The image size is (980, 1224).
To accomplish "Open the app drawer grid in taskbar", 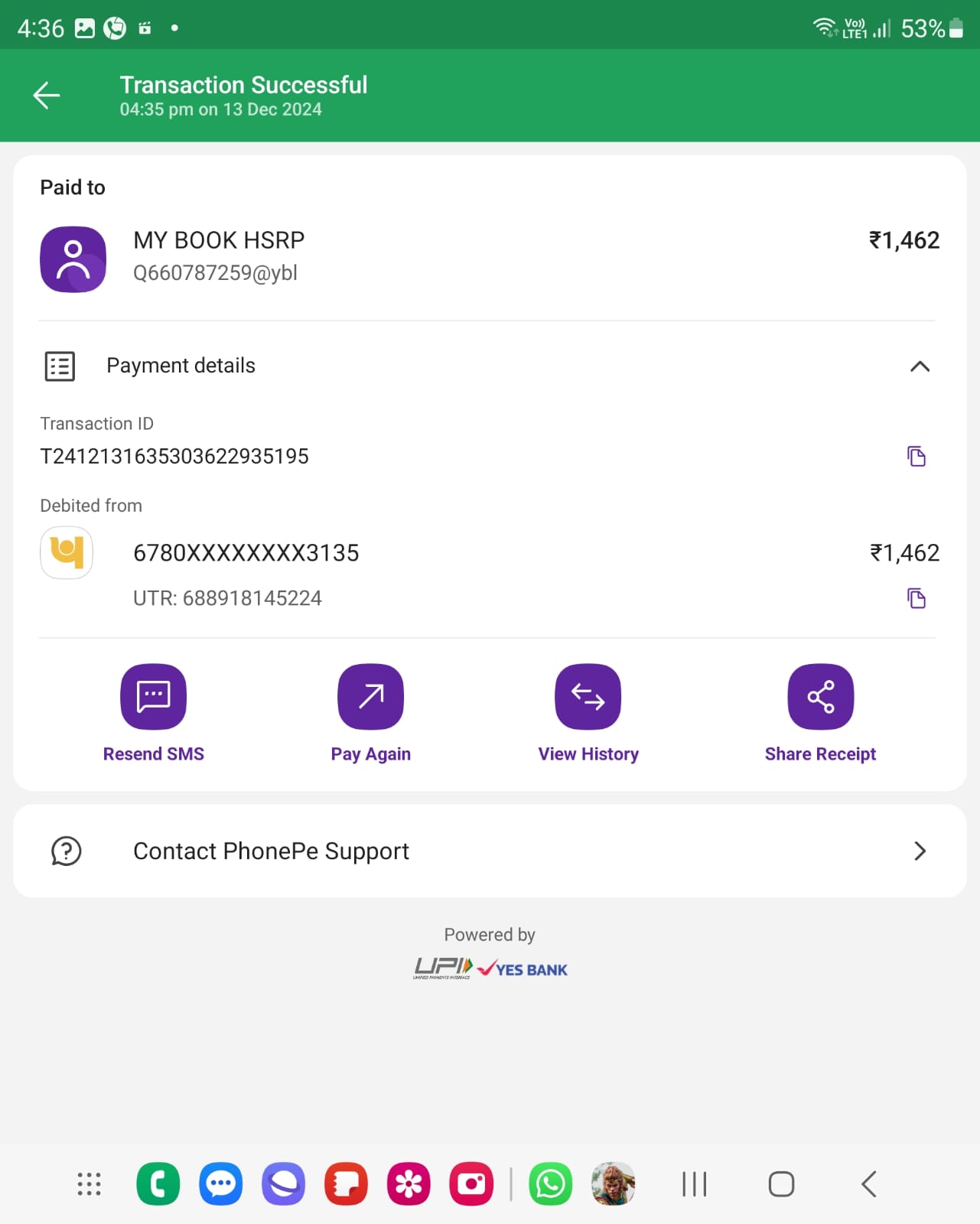I will [x=89, y=1184].
